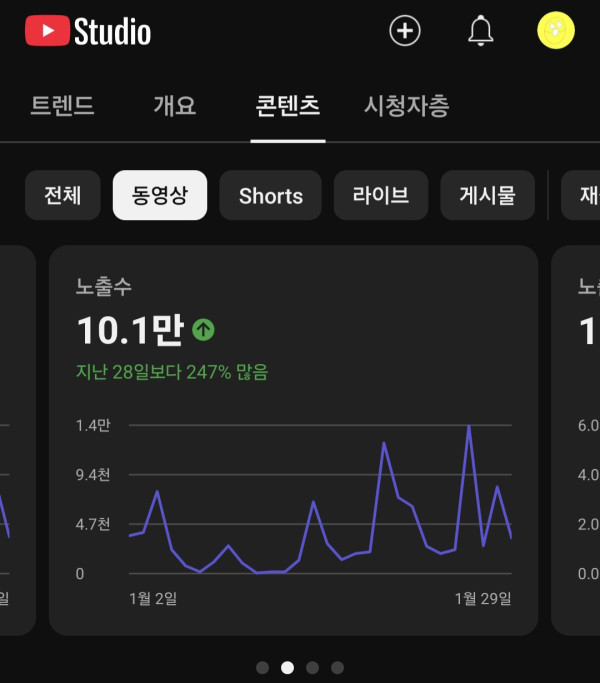Open the notifications bell
Viewport: 600px width, 683px height.
tap(481, 31)
